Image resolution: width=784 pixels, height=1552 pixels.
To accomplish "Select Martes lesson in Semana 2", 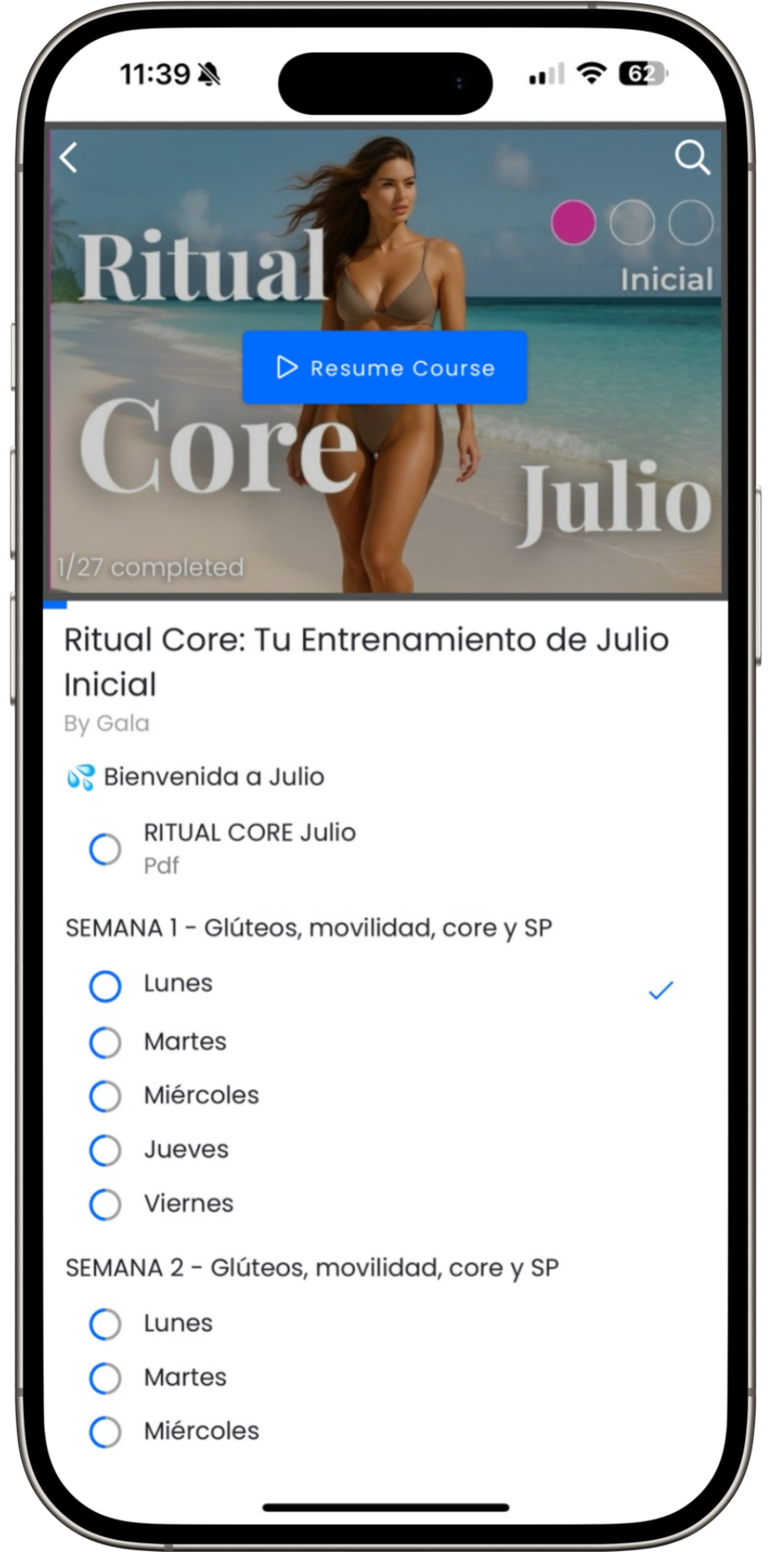I will pos(185,1377).
